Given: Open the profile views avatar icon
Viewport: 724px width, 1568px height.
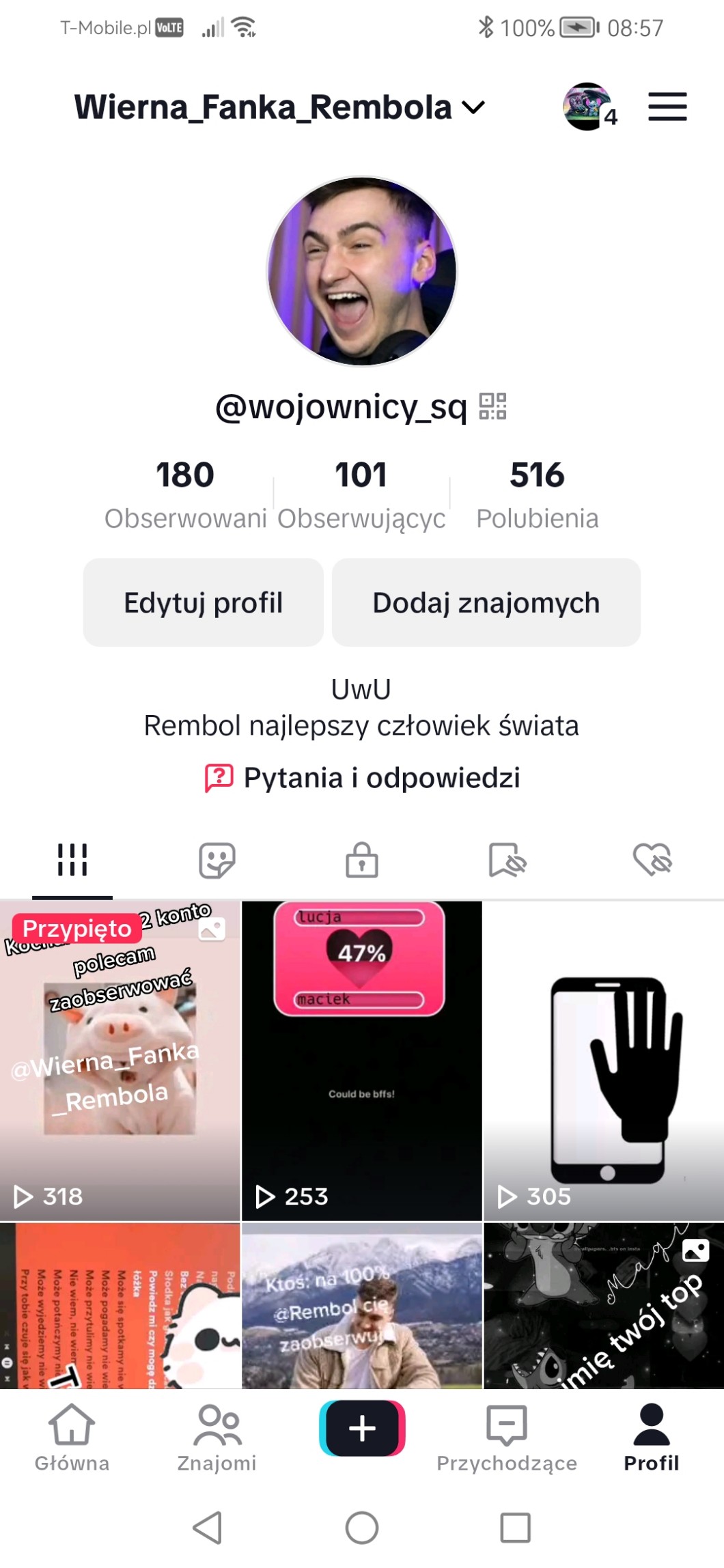Looking at the screenshot, I should pos(588,107).
